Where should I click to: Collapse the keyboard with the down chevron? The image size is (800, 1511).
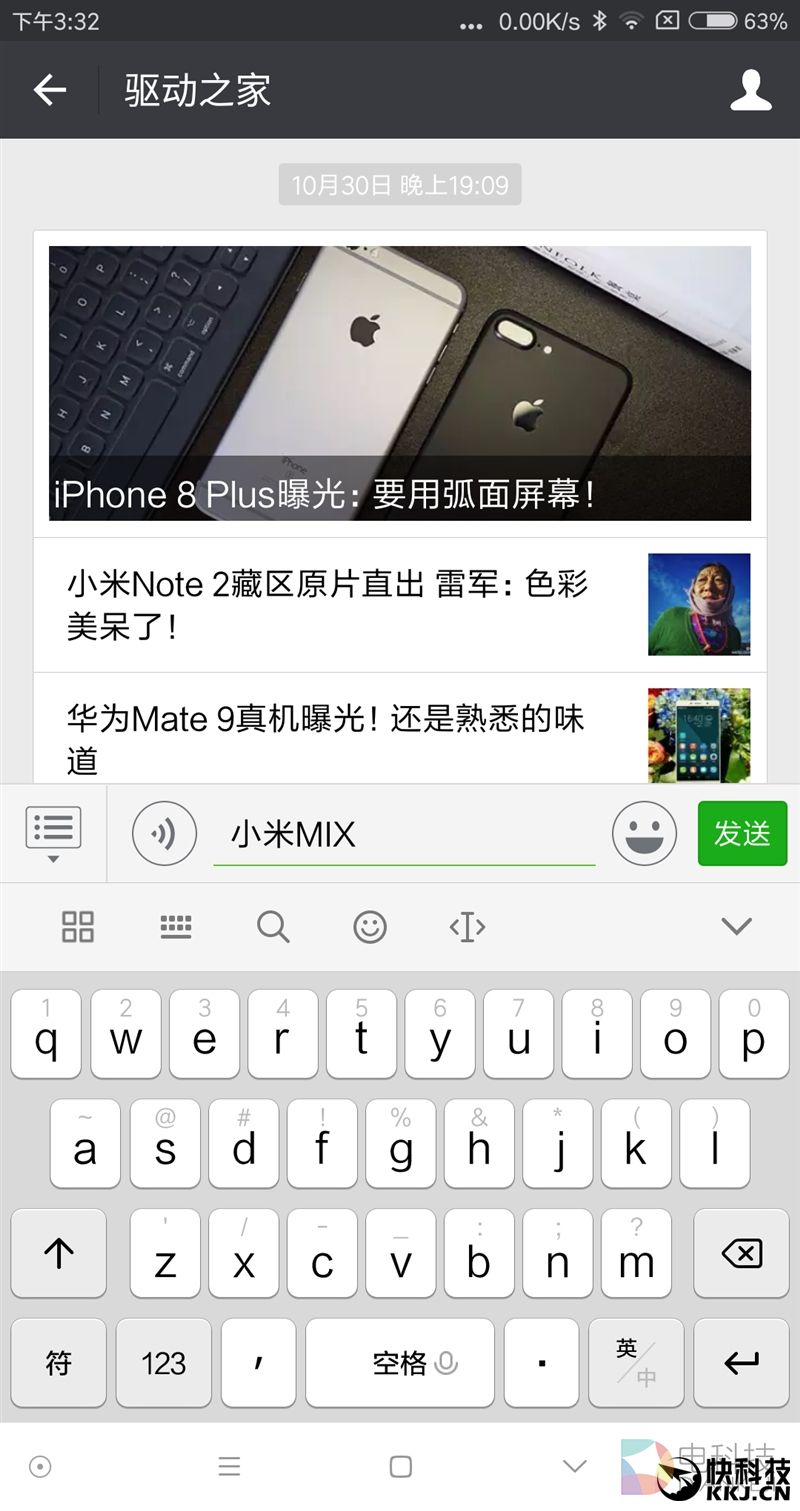[x=736, y=926]
